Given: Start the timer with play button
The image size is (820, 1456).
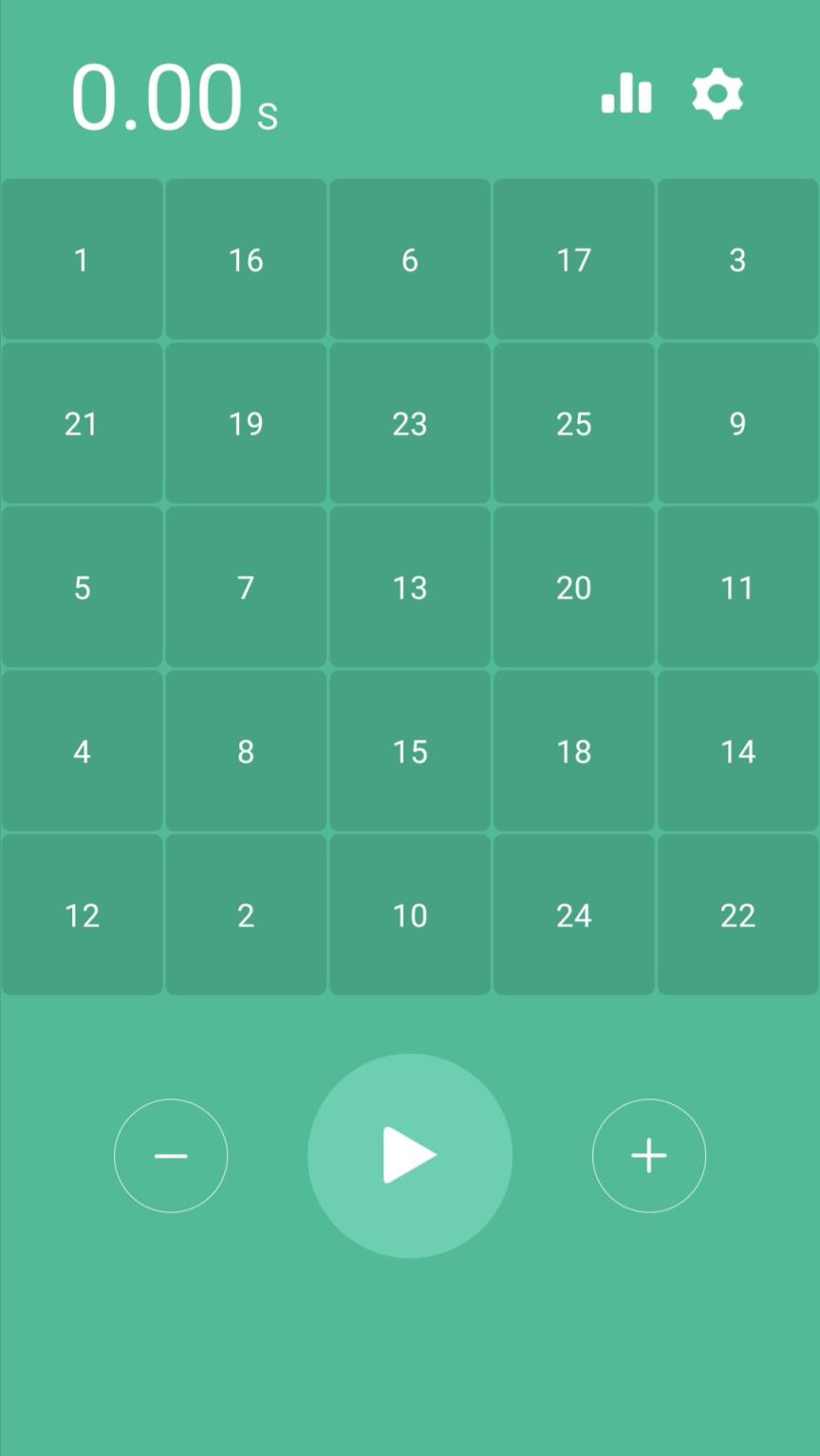Looking at the screenshot, I should pos(410,1155).
